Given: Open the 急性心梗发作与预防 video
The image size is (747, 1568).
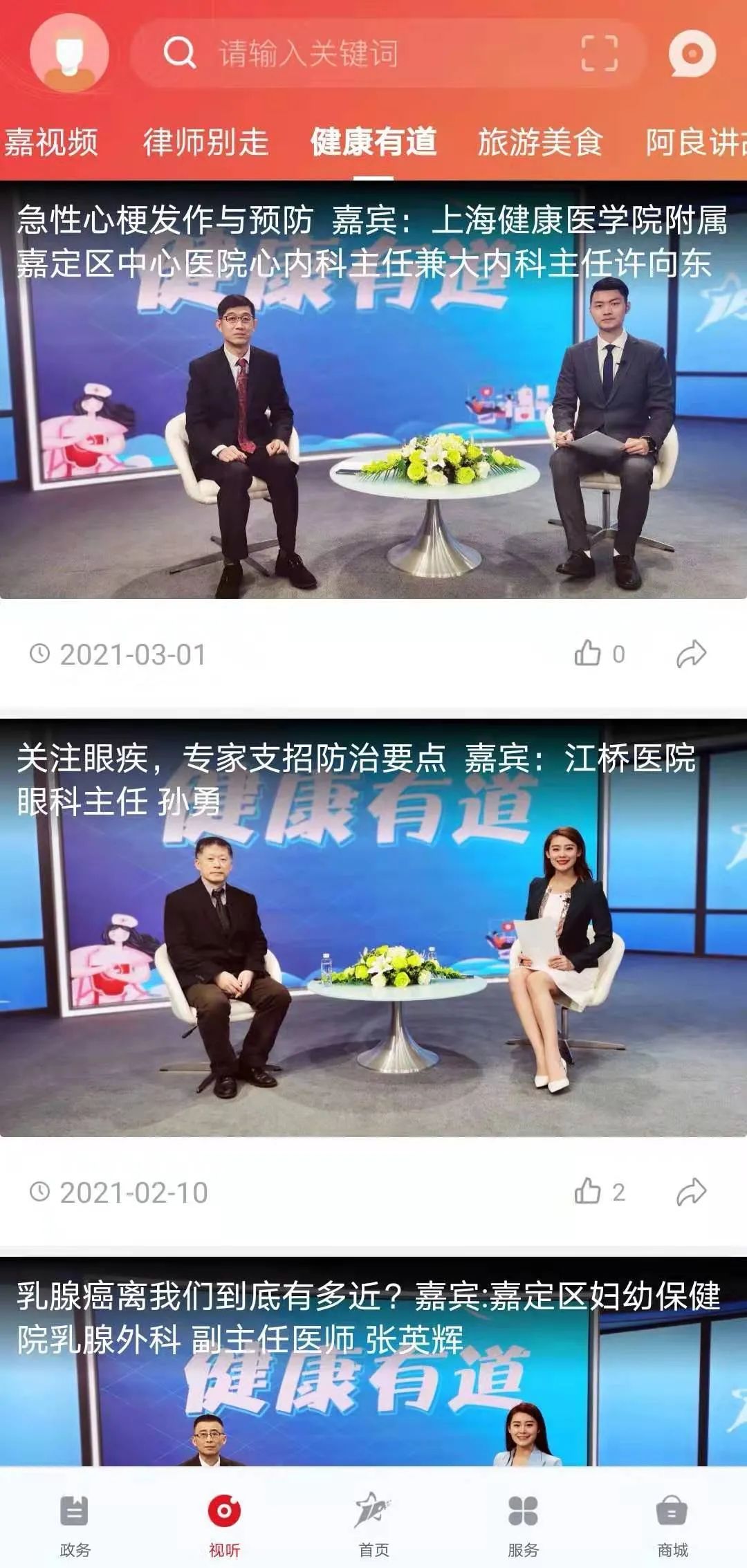Looking at the screenshot, I should [x=373, y=415].
